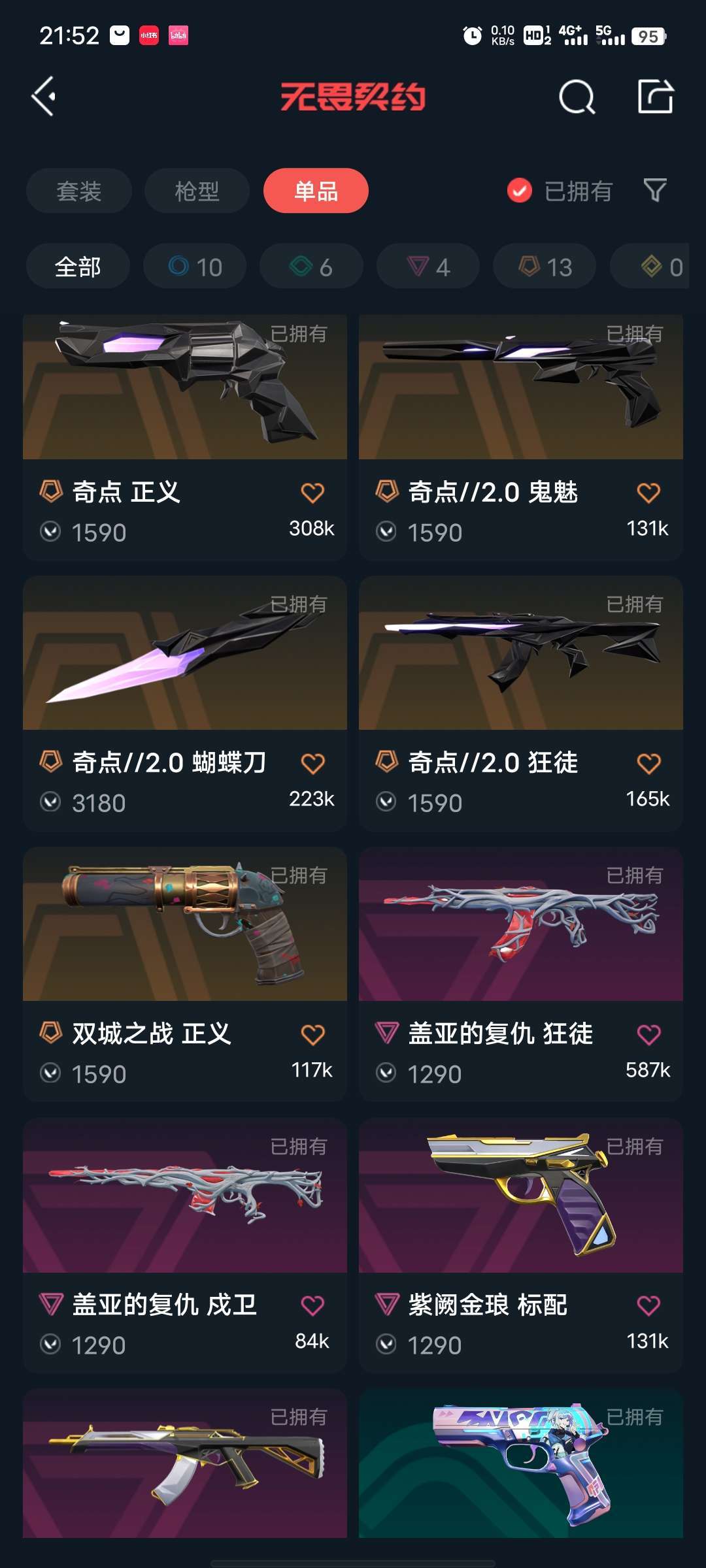
Task: Open the filter icon next to 已拥有
Action: [656, 190]
